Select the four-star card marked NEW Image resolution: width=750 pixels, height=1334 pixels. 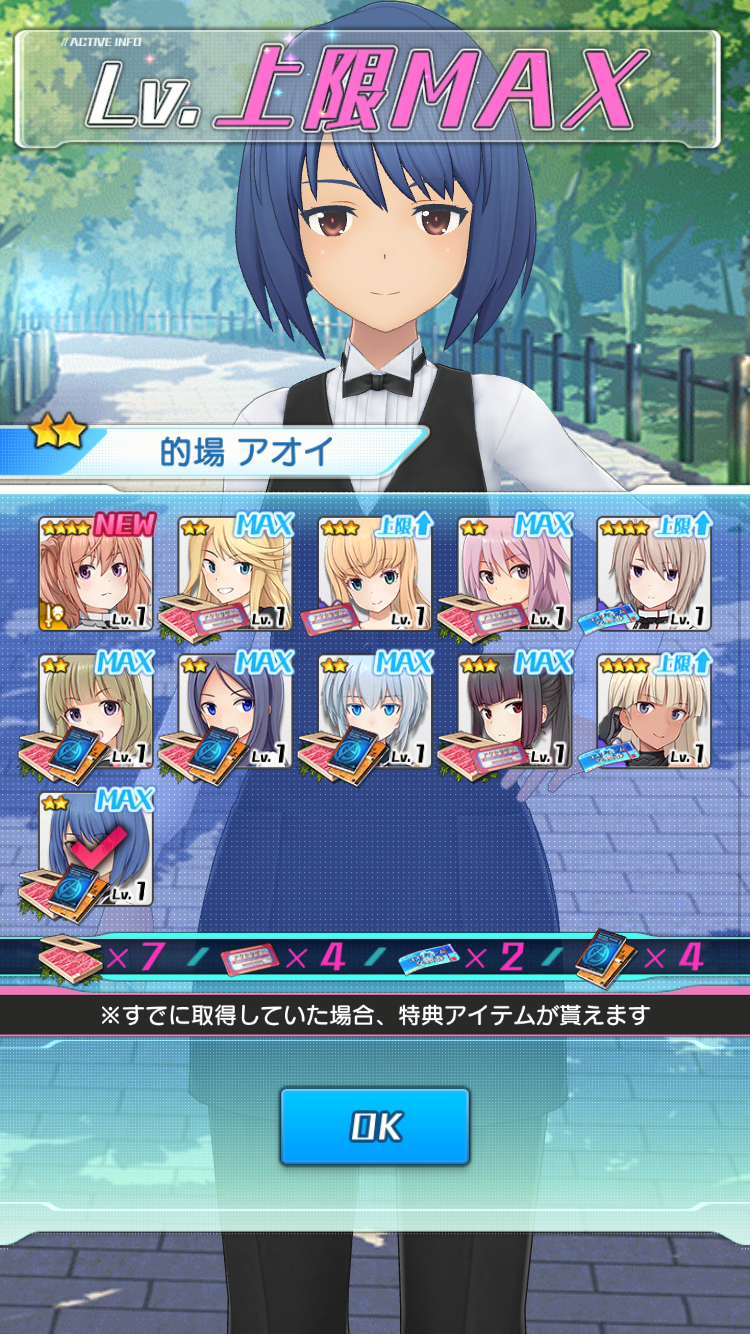coord(97,573)
